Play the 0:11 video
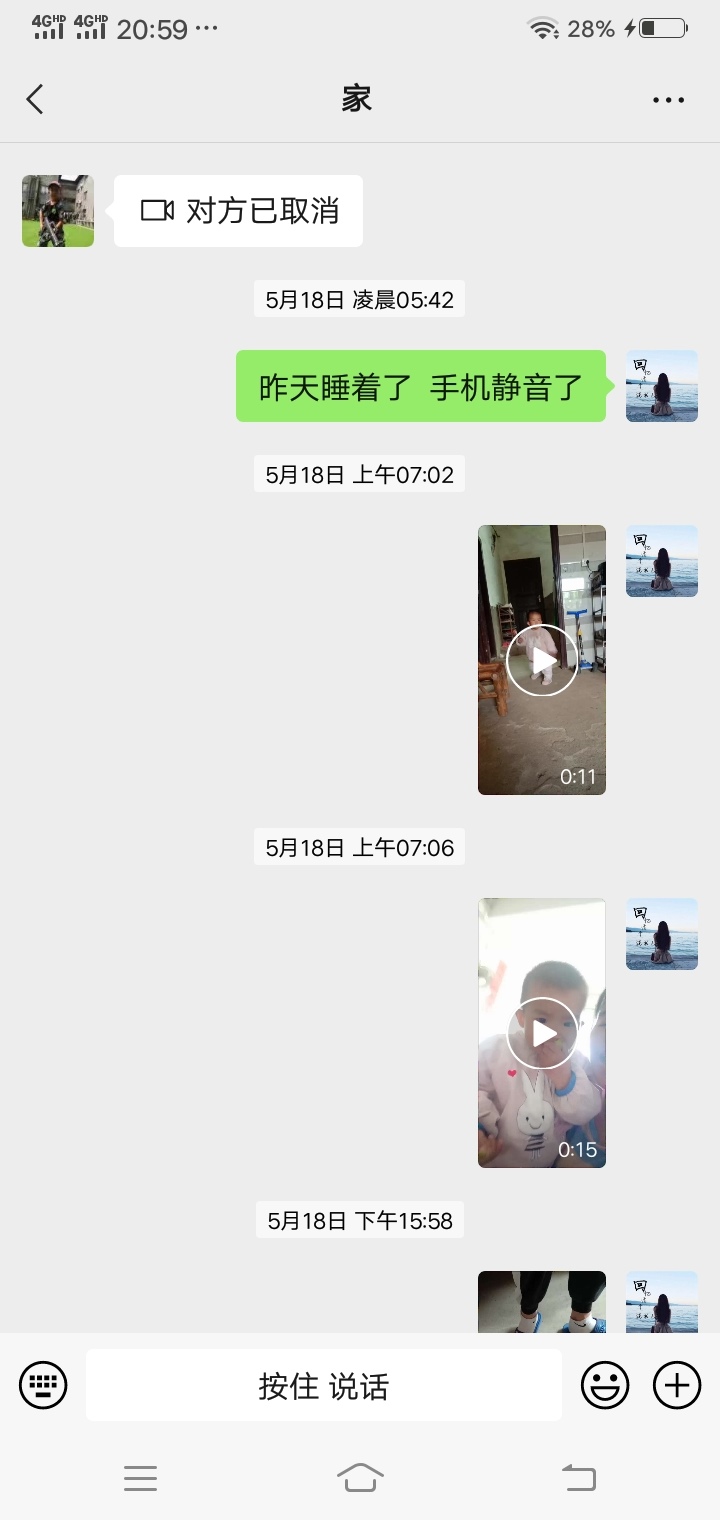This screenshot has width=720, height=1520. [x=542, y=660]
